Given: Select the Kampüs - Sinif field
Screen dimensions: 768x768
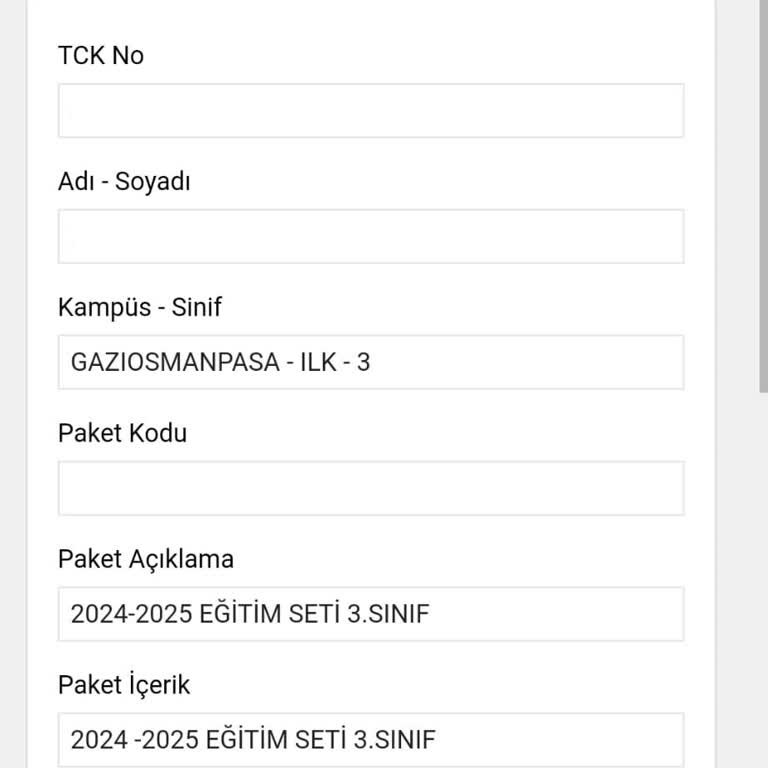Looking at the screenshot, I should [x=370, y=362].
